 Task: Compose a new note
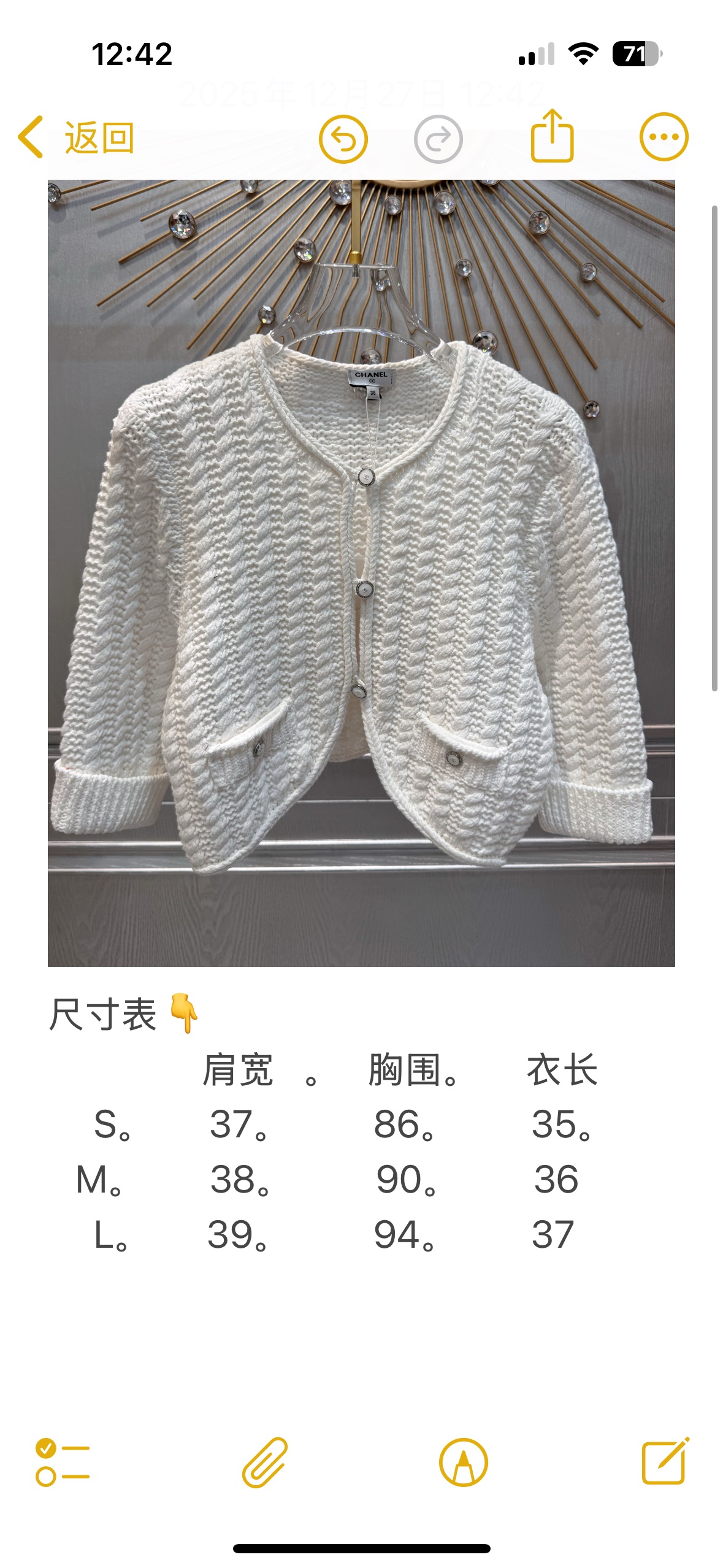[x=665, y=1461]
